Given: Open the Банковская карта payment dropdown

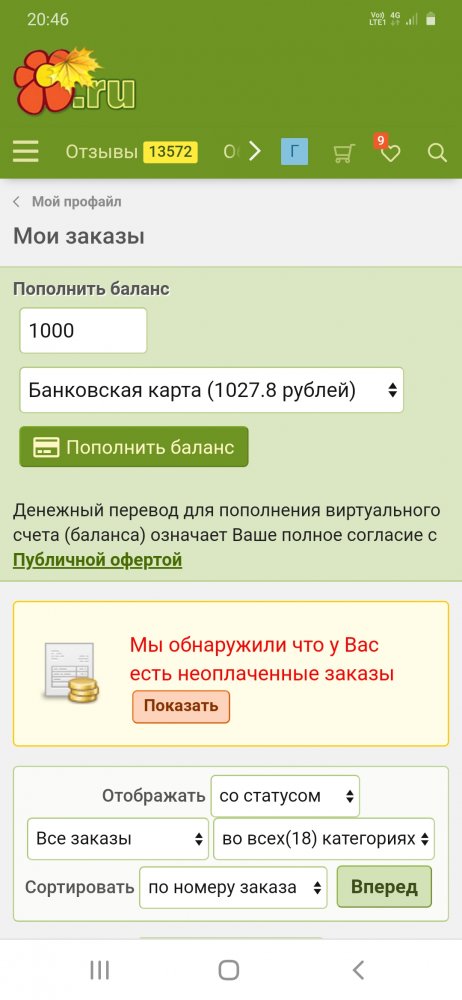Looking at the screenshot, I should [x=212, y=390].
